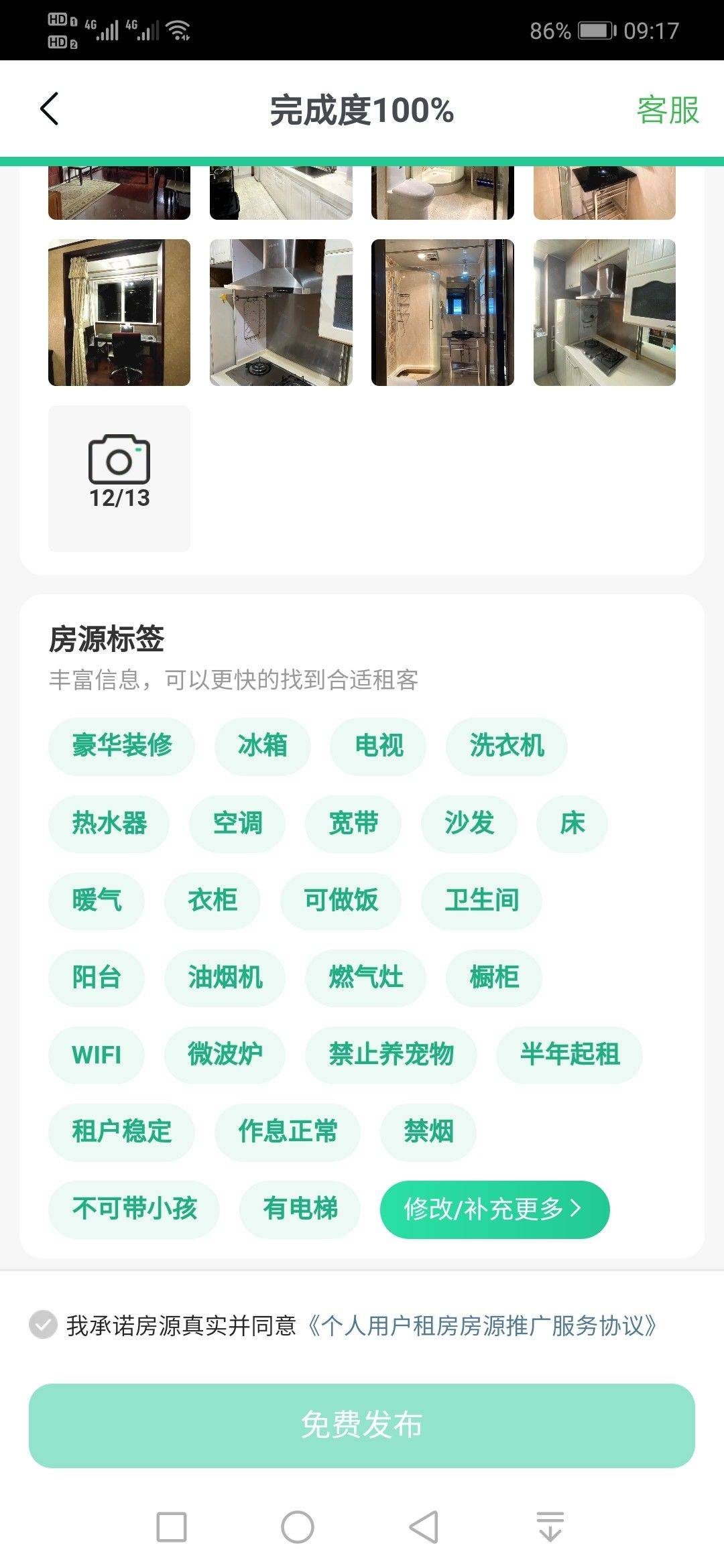Select the 空调 tag chip

click(237, 824)
